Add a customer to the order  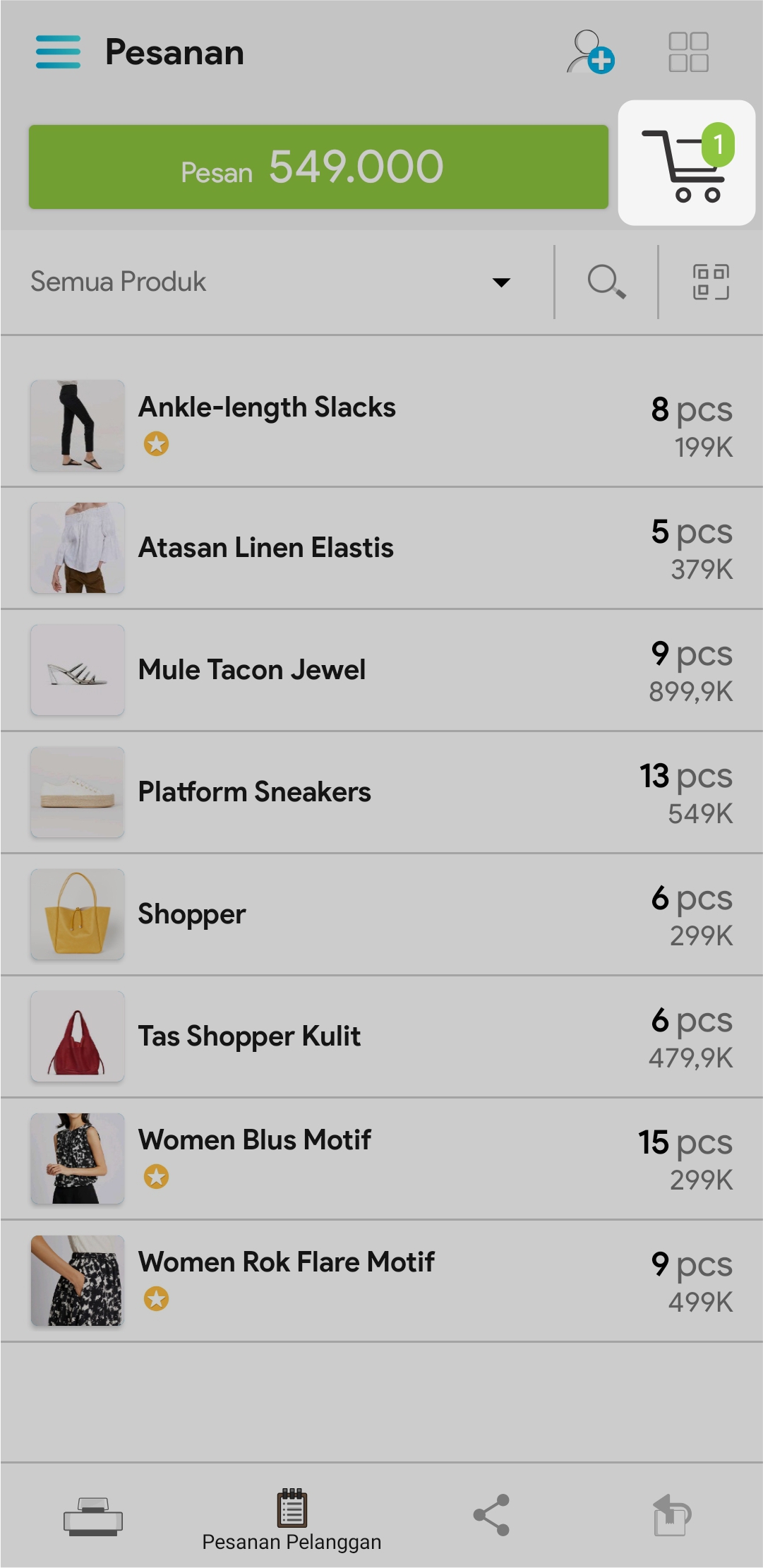589,52
